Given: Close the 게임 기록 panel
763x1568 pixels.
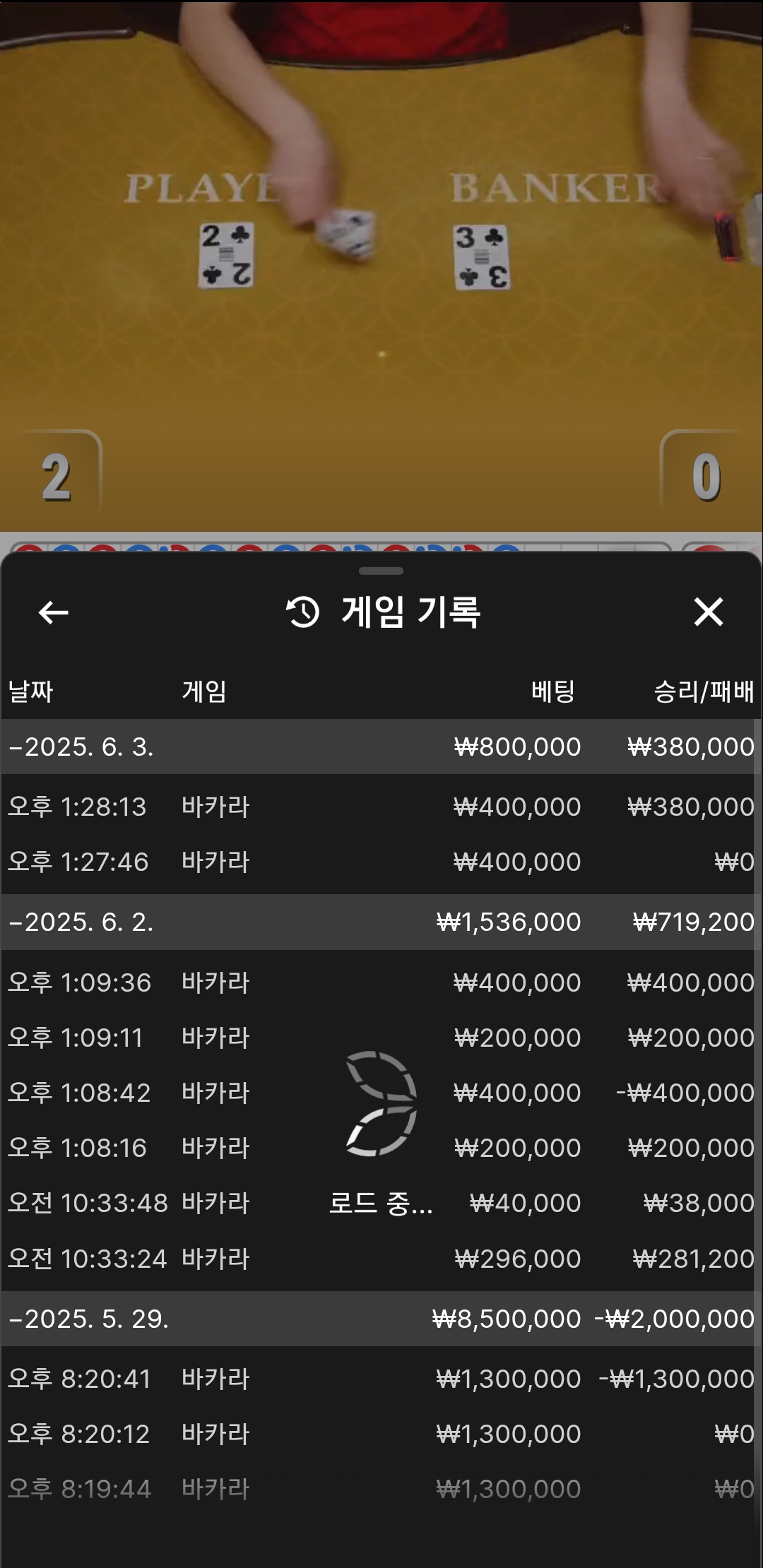Looking at the screenshot, I should tap(709, 612).
